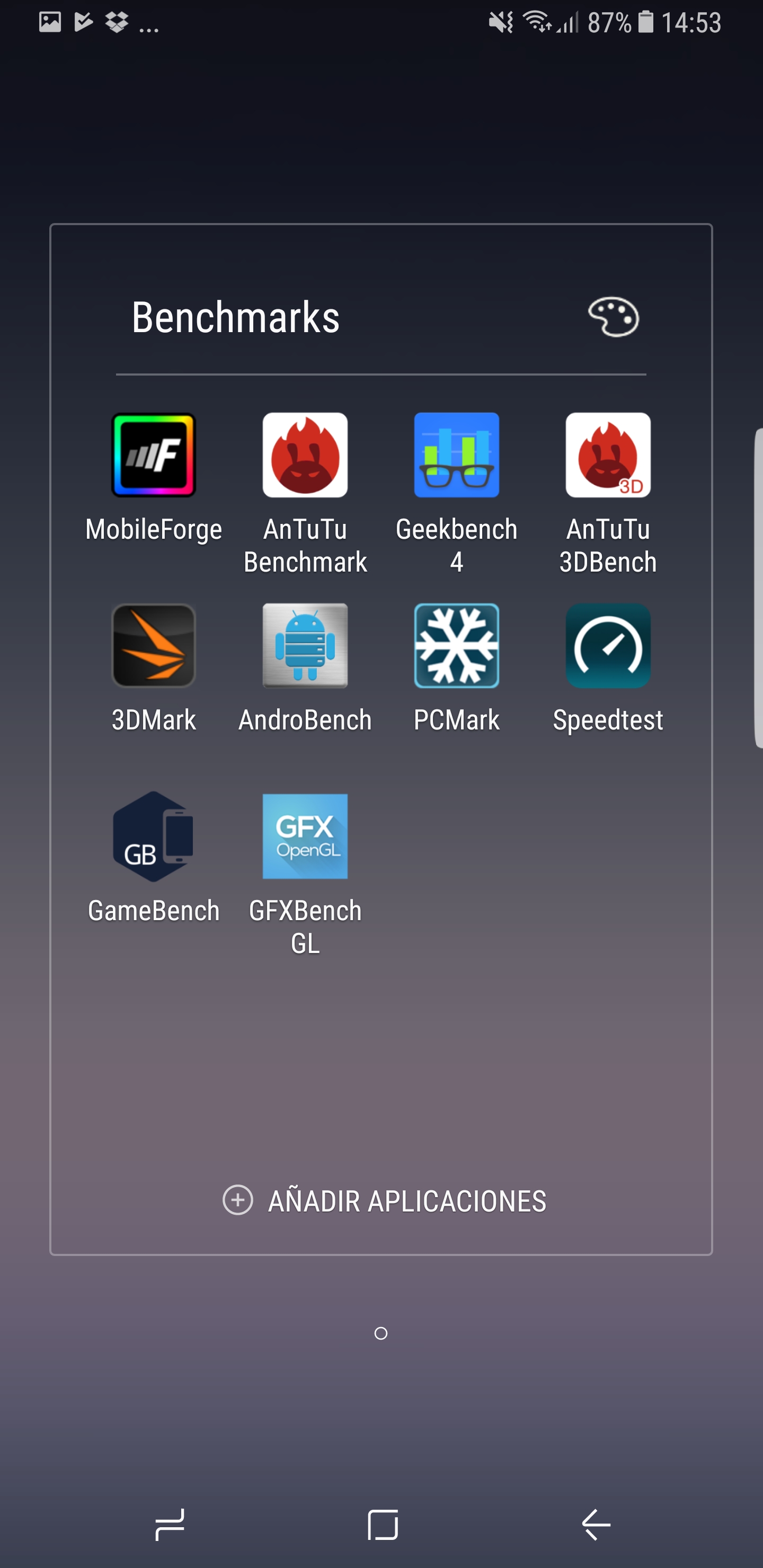
Task: Tap Añadir aplicaciones to add apps
Action: (384, 1200)
